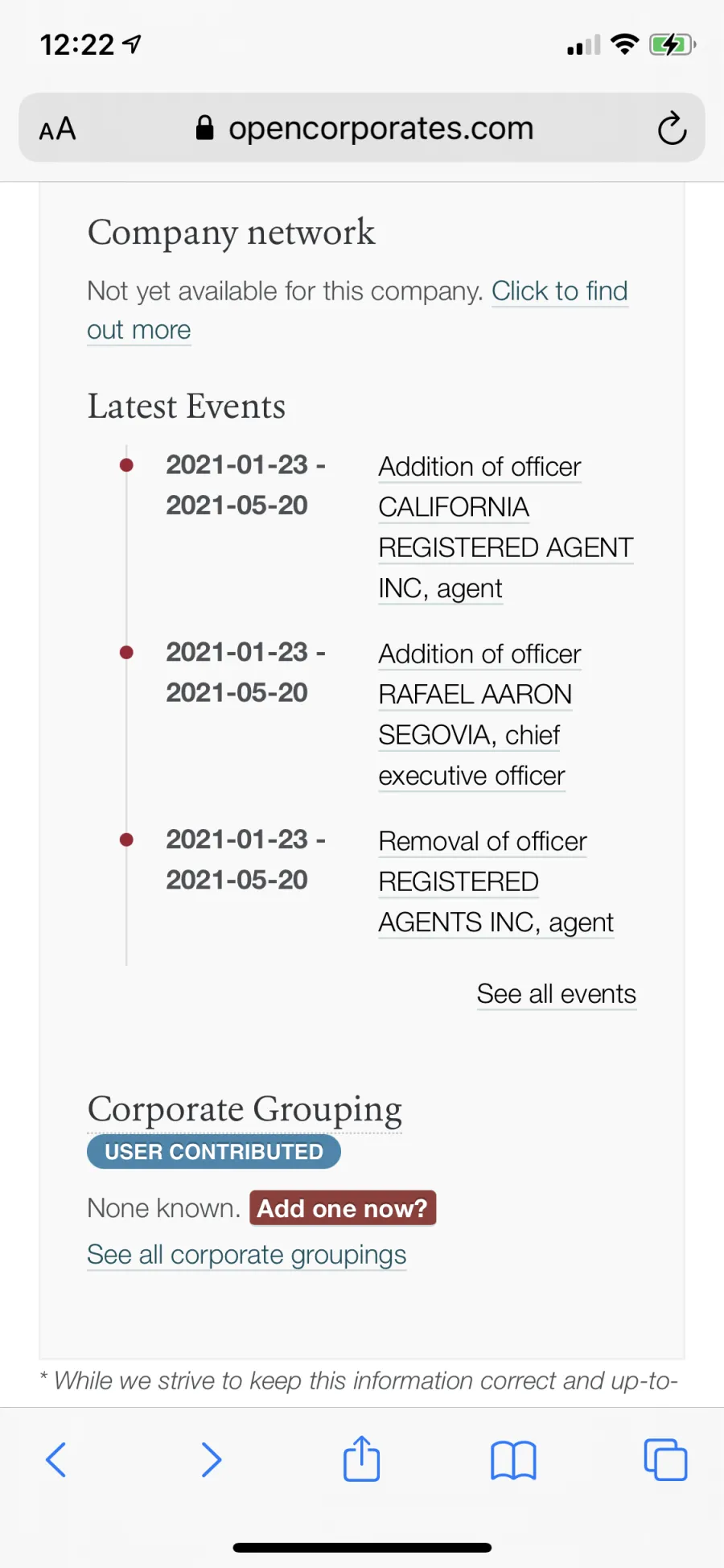
Task: Go back to the previous page
Action: [56, 1459]
